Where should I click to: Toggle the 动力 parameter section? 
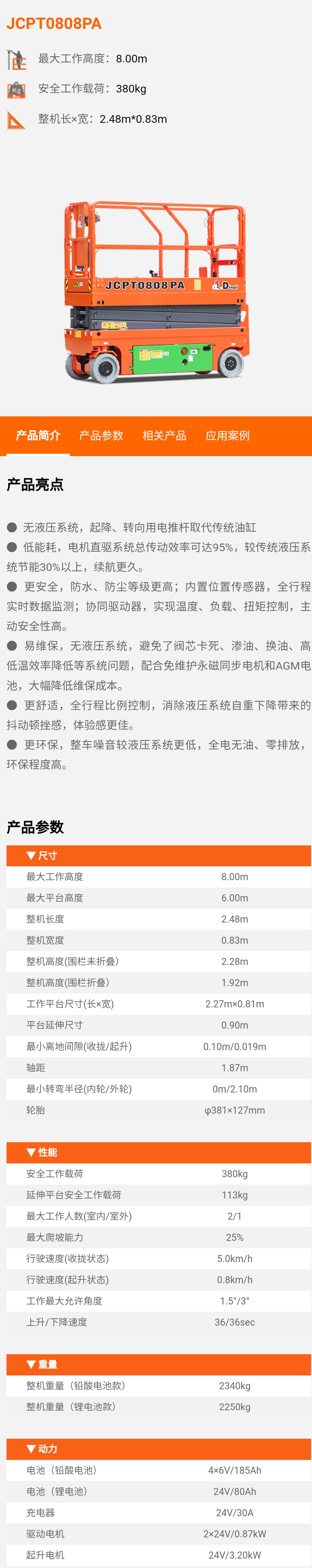click(x=41, y=1449)
